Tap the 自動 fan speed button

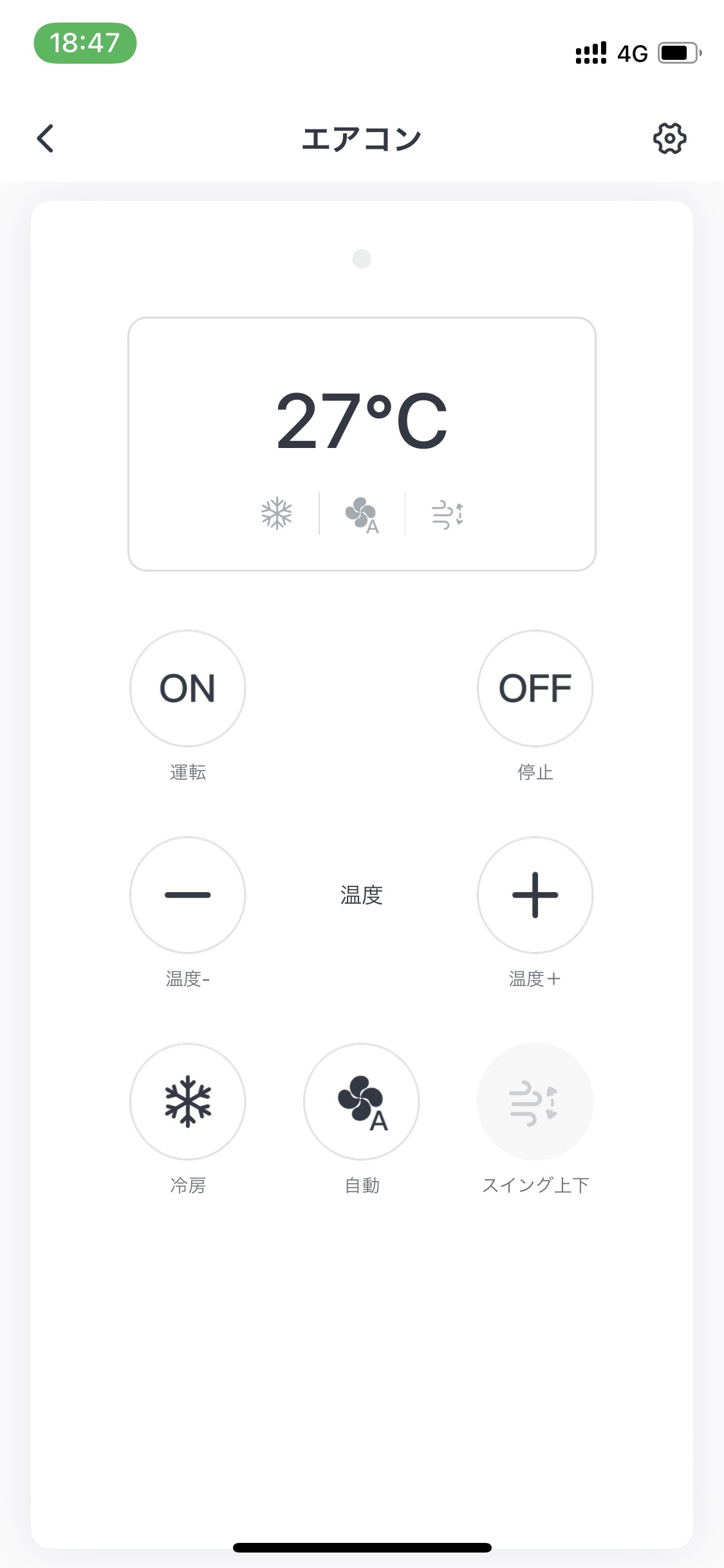click(x=361, y=1101)
